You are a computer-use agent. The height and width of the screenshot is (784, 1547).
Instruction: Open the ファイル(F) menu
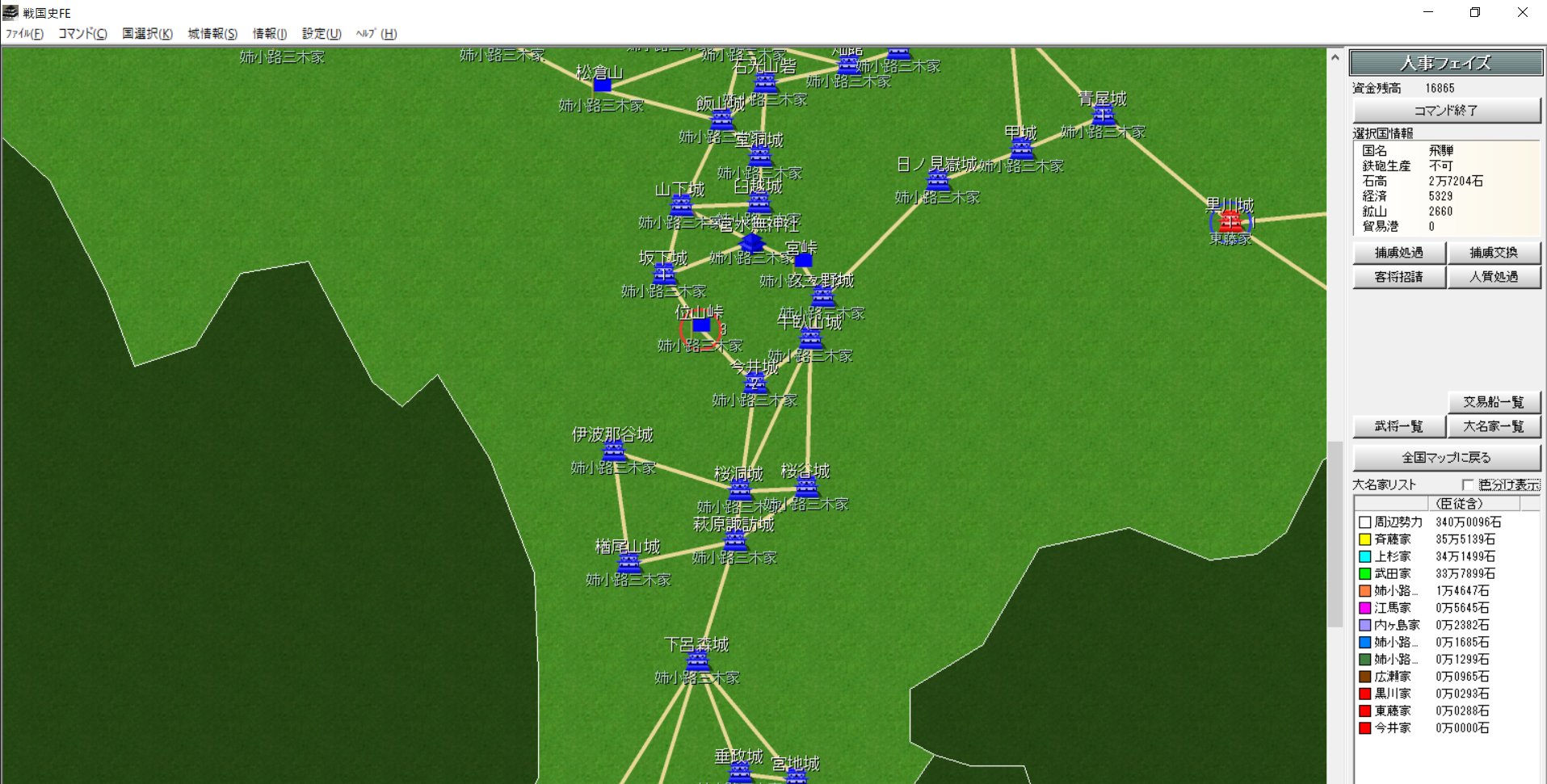24,33
